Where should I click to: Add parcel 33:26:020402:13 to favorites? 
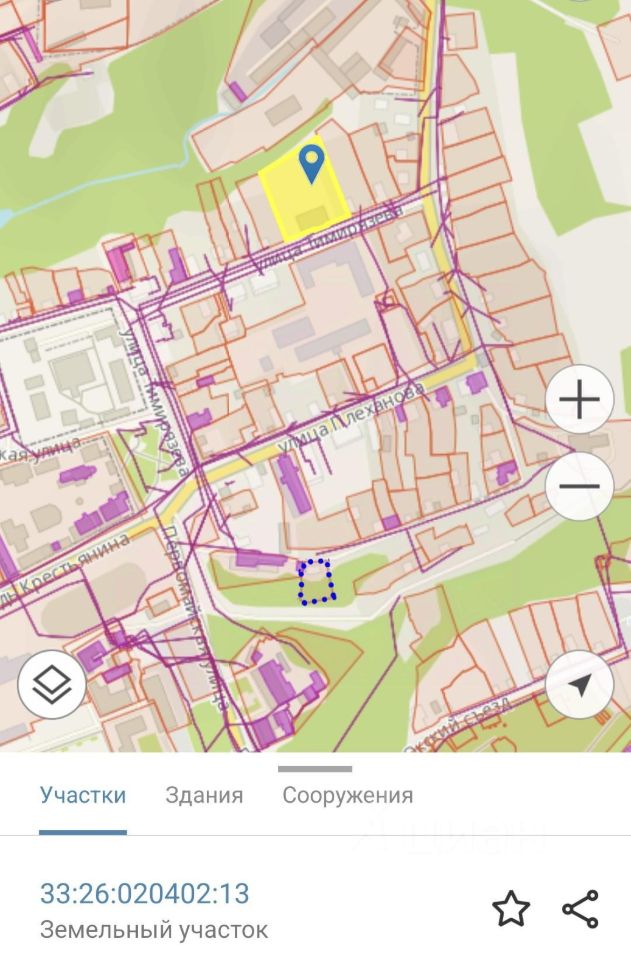pos(510,909)
